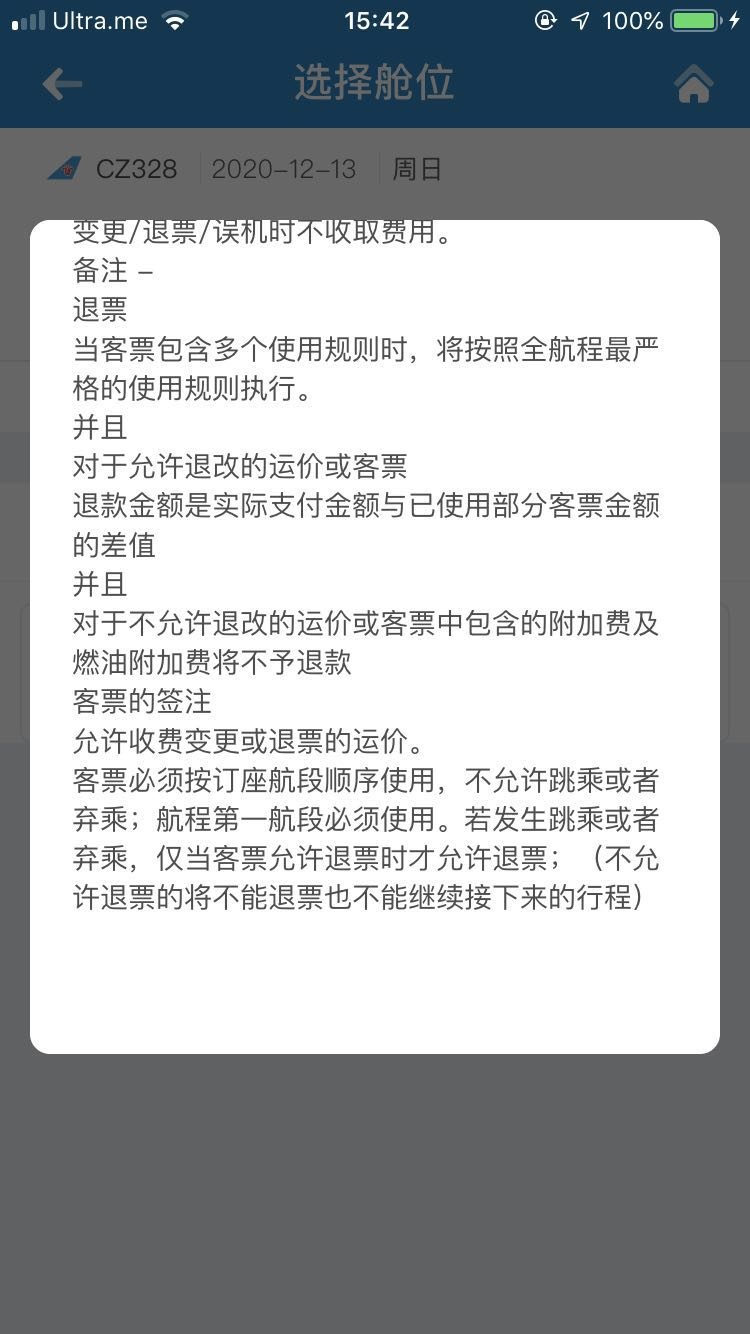Screen dimensions: 750x1334
Task: Open the home icon in the header
Action: pos(693,85)
